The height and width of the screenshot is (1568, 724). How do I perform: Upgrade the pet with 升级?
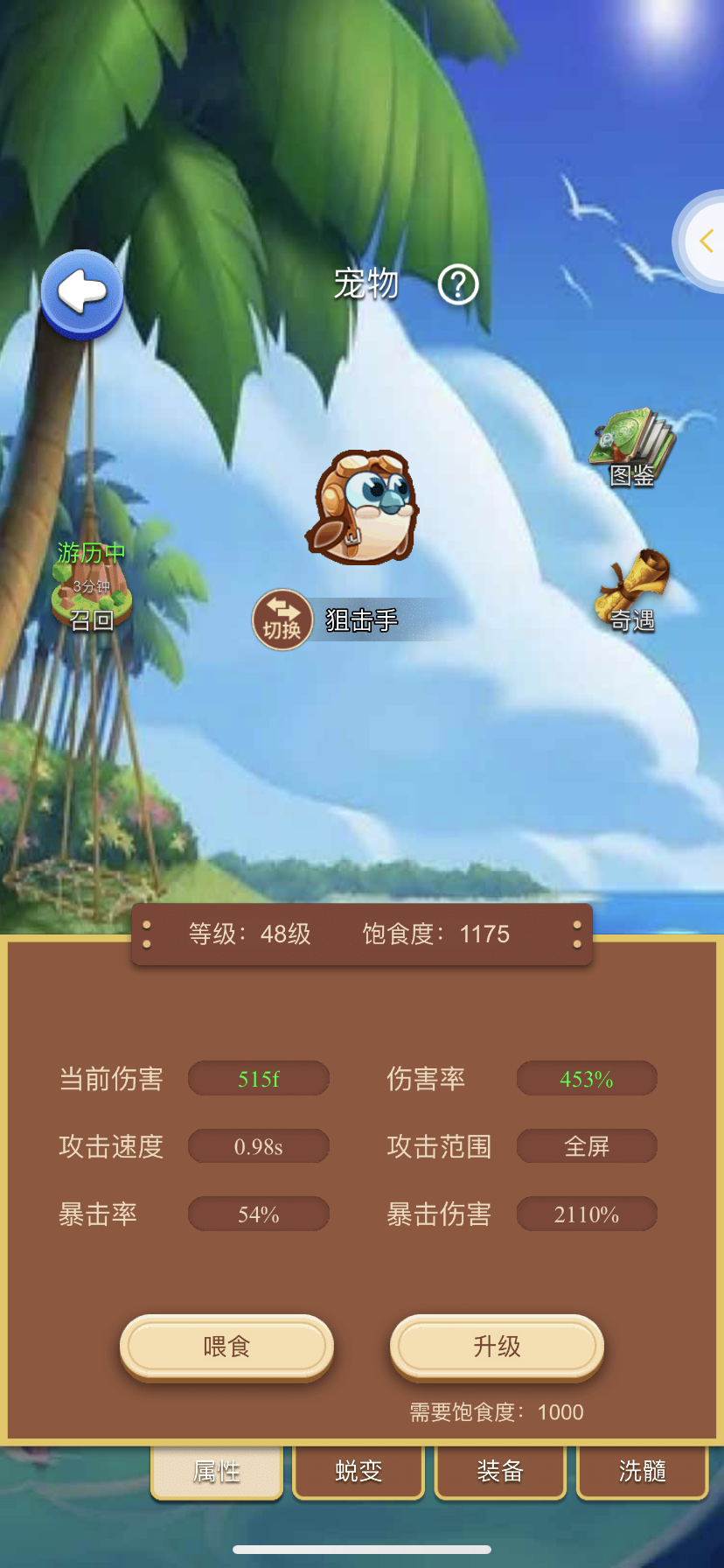click(x=497, y=1346)
